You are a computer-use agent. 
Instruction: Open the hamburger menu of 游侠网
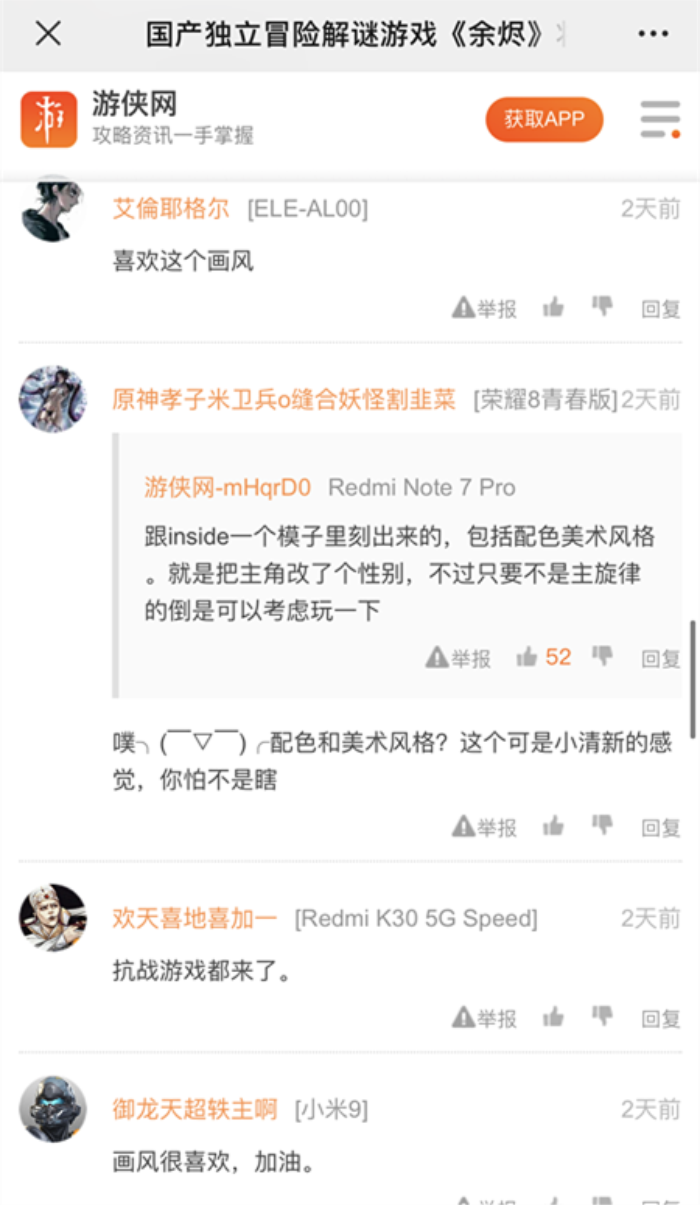pos(659,120)
